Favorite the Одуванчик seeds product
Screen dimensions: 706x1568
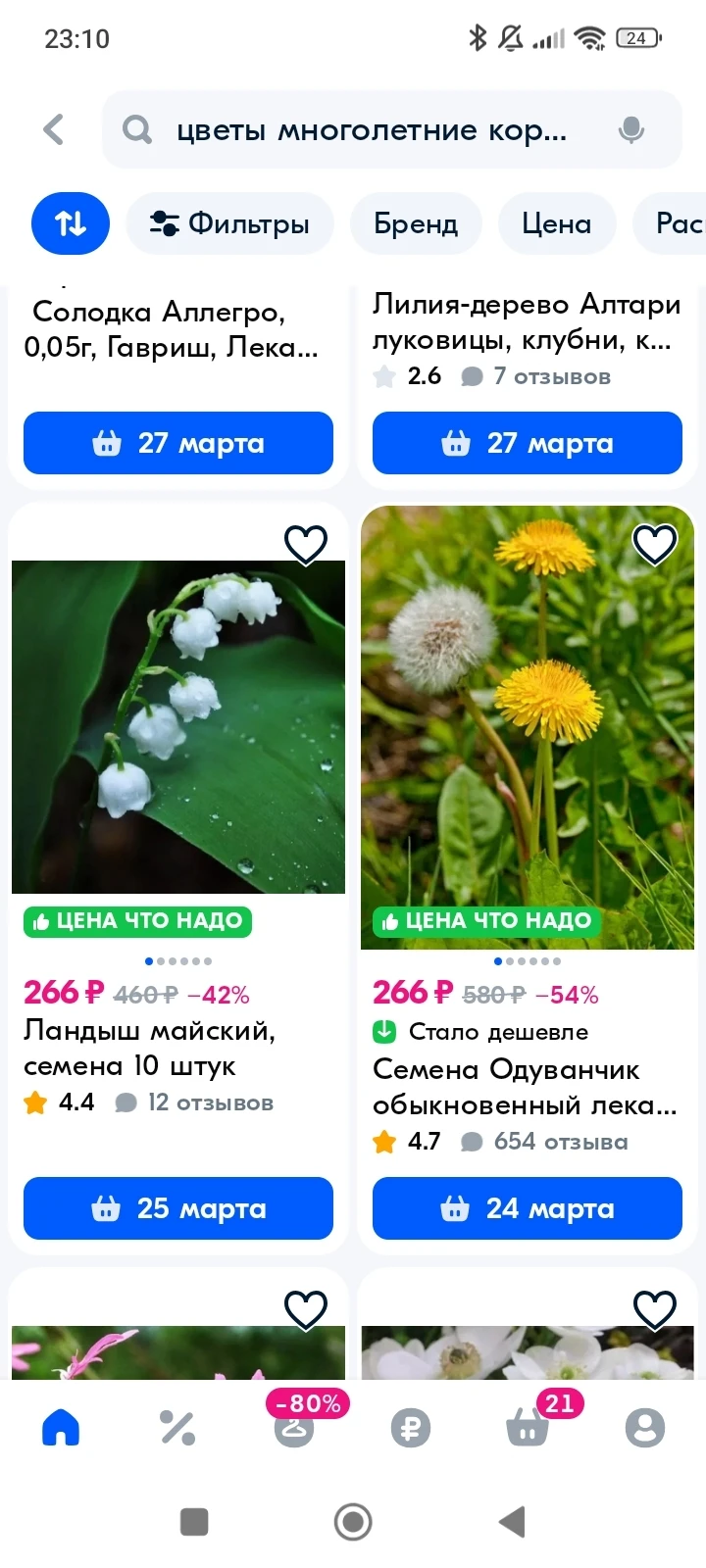click(654, 545)
